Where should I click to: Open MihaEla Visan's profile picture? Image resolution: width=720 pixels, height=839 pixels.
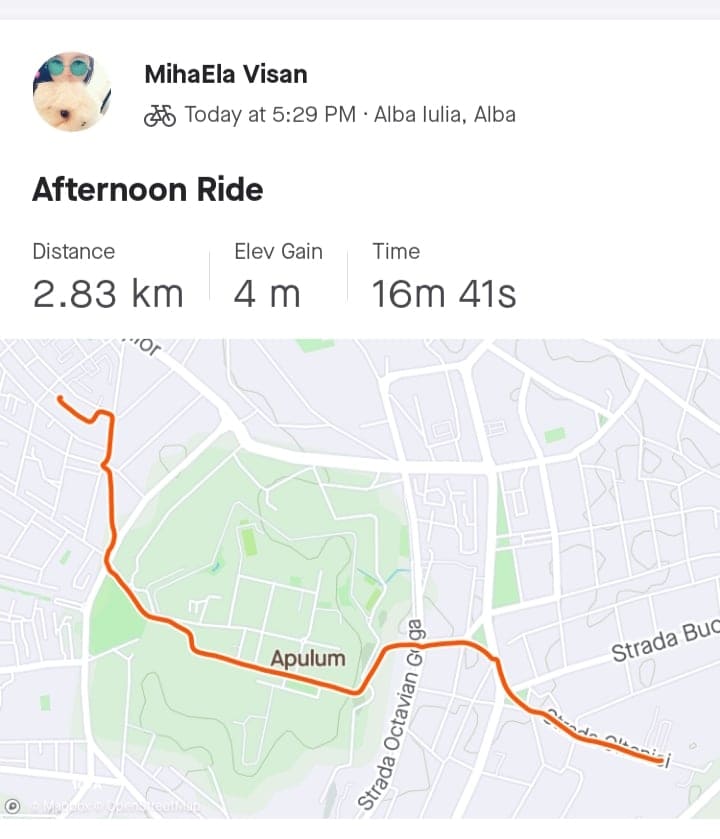pos(71,93)
